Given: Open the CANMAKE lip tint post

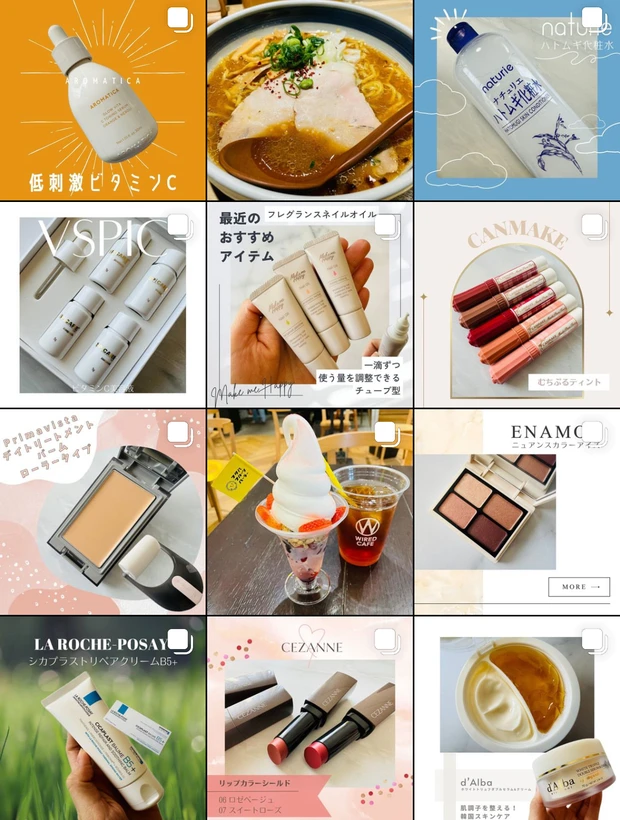Looking at the screenshot, I should coord(517,305).
